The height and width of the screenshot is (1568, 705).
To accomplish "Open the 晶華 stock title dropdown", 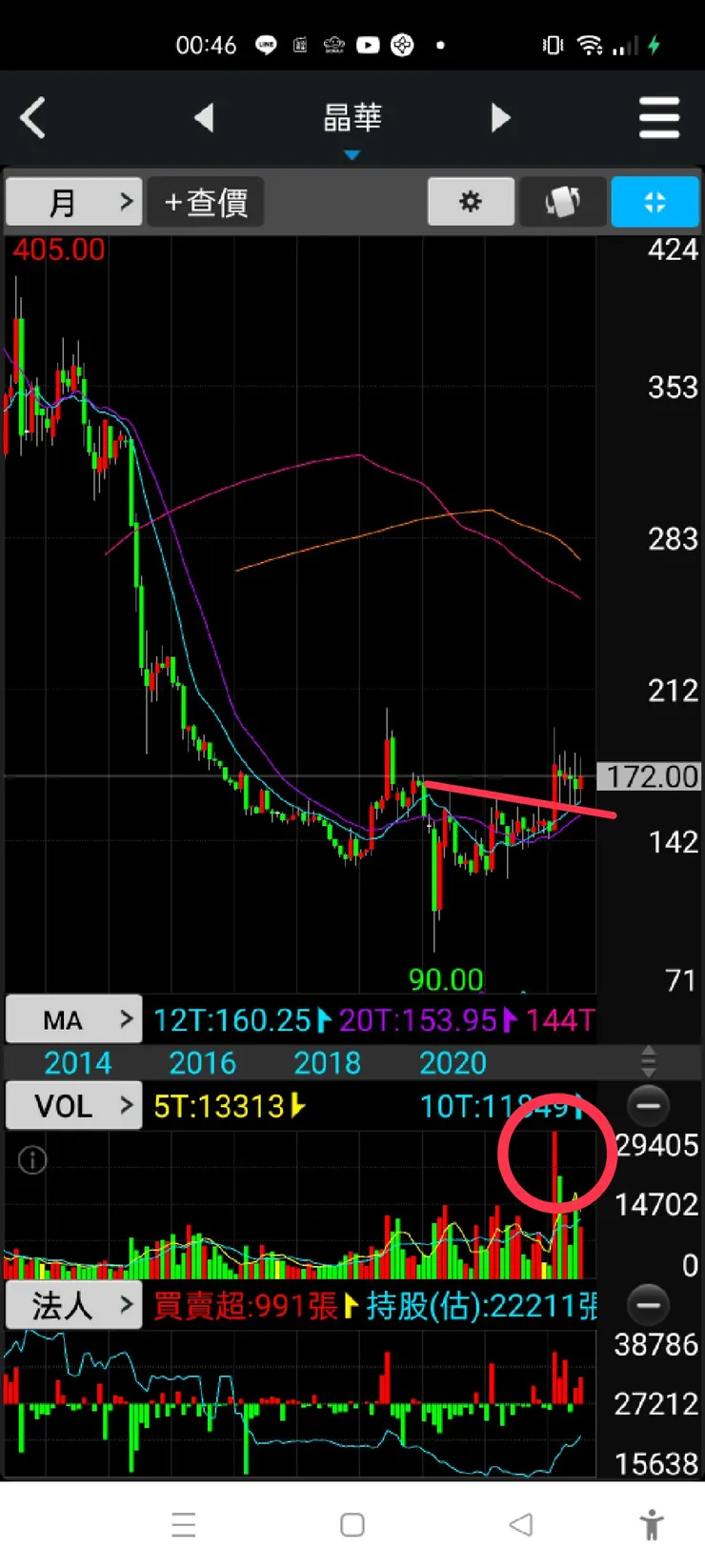I will click(x=352, y=124).
